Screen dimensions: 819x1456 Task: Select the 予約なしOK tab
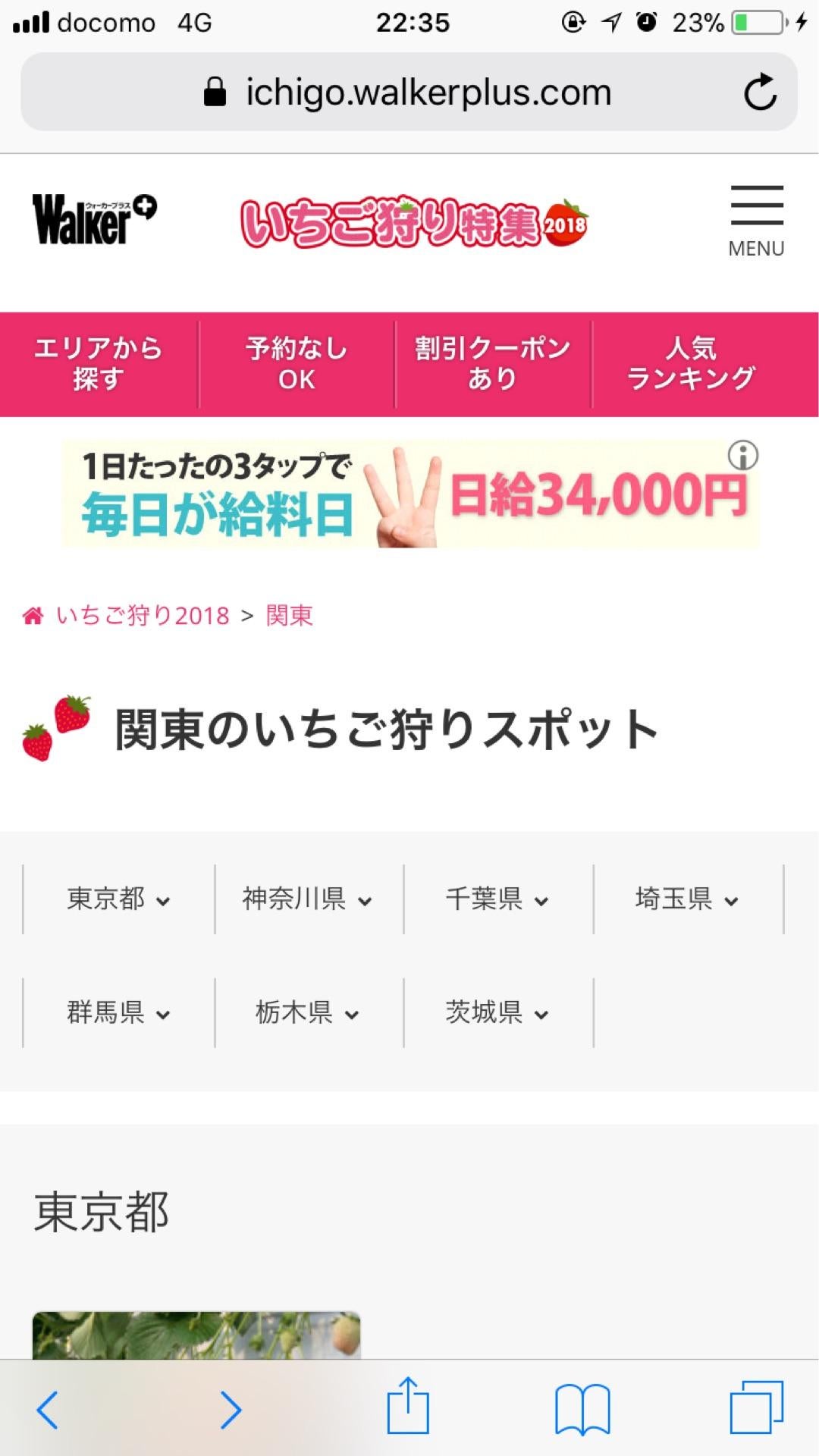click(x=297, y=364)
